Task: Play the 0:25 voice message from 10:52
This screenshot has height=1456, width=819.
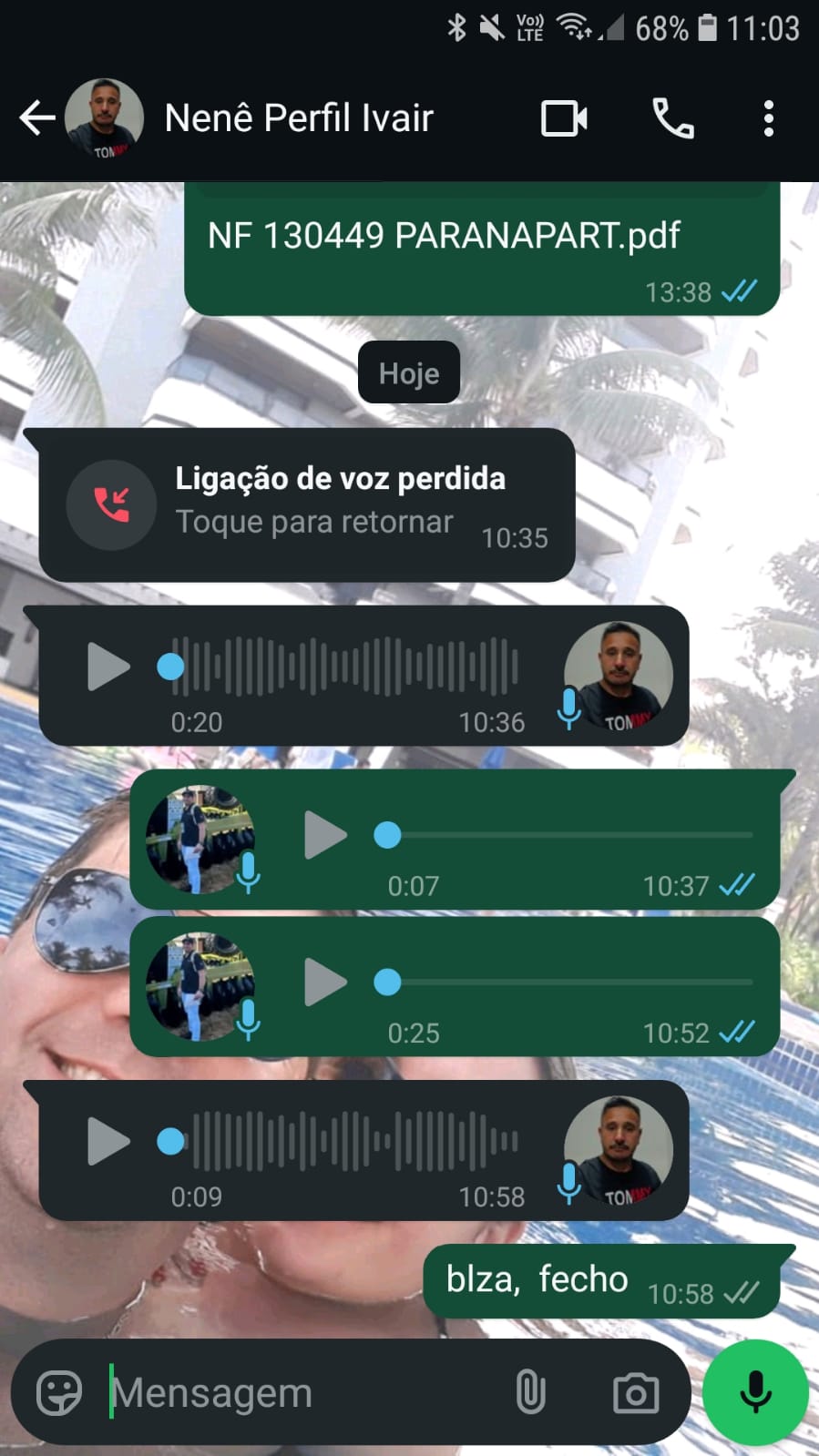Action: [325, 982]
